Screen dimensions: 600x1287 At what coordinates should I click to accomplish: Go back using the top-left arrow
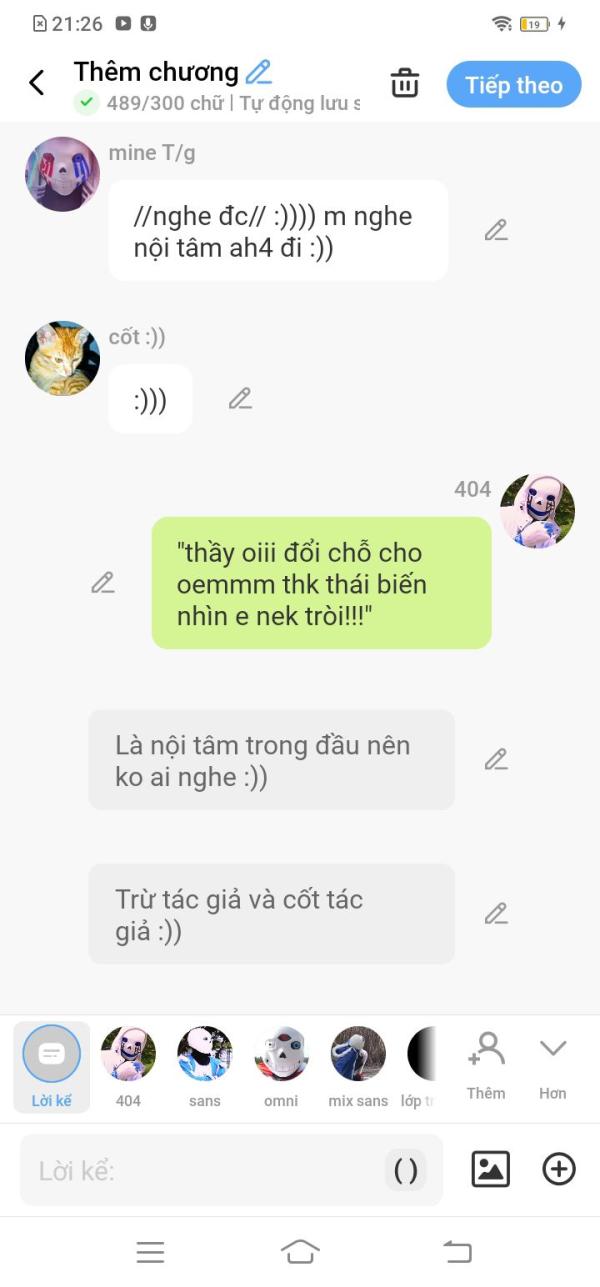(x=37, y=83)
